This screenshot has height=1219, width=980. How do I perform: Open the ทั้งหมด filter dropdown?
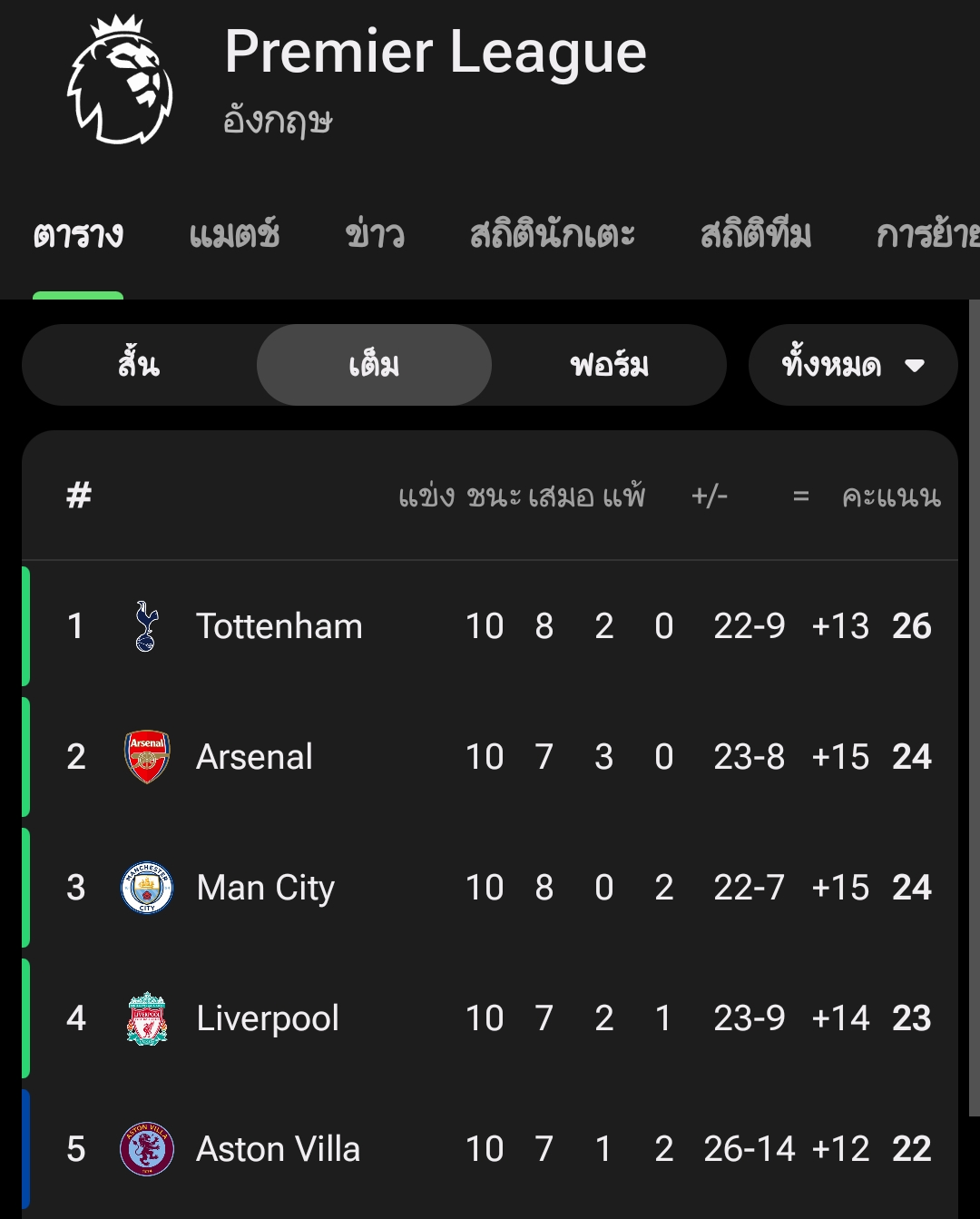851,365
